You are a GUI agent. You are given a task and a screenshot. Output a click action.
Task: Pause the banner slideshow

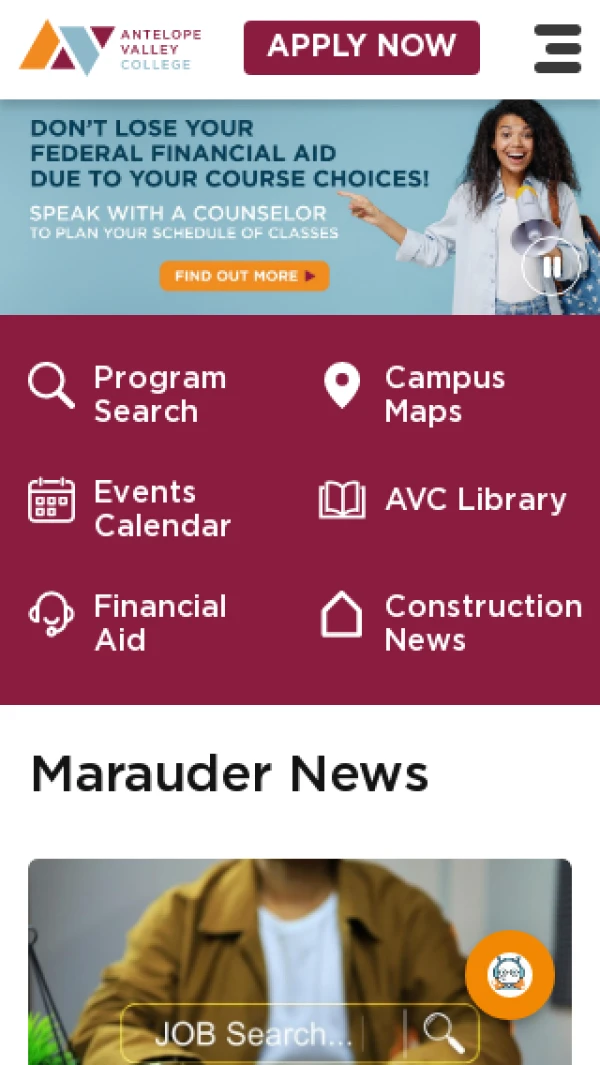point(551,266)
